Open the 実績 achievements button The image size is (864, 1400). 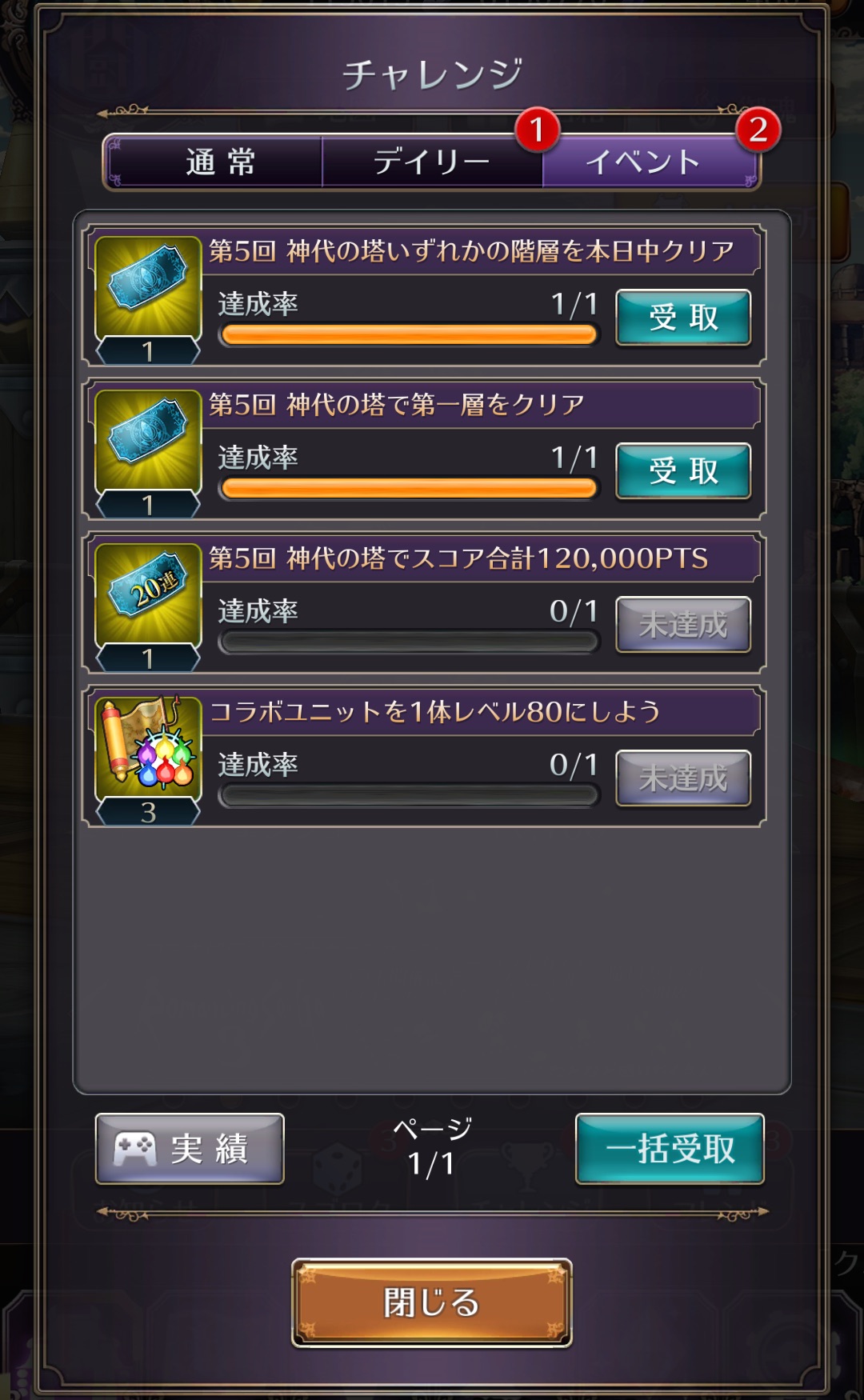tap(190, 1149)
